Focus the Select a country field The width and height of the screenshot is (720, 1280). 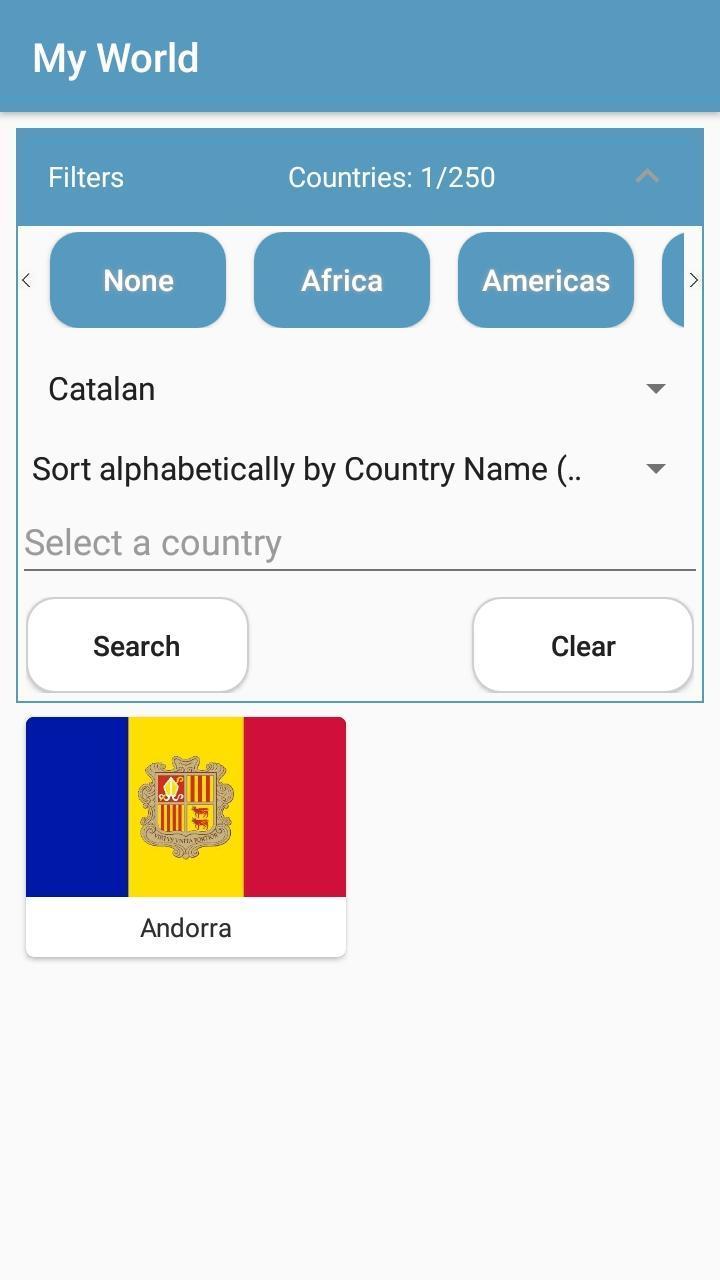[360, 543]
